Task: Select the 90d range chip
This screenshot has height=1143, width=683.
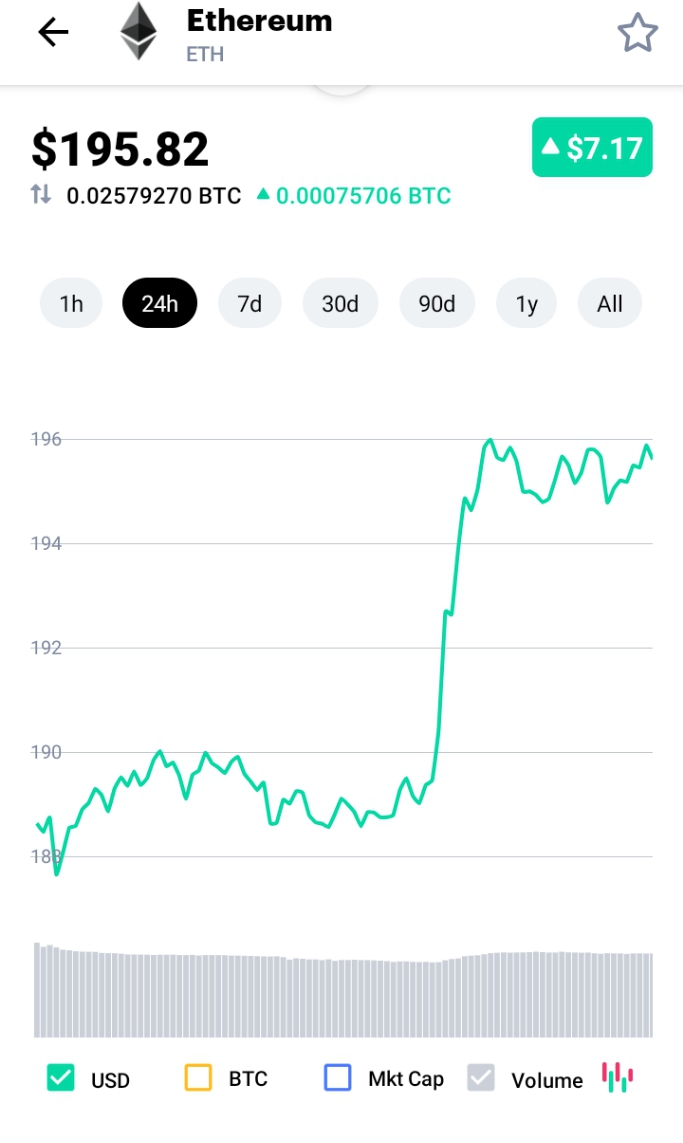Action: [437, 304]
